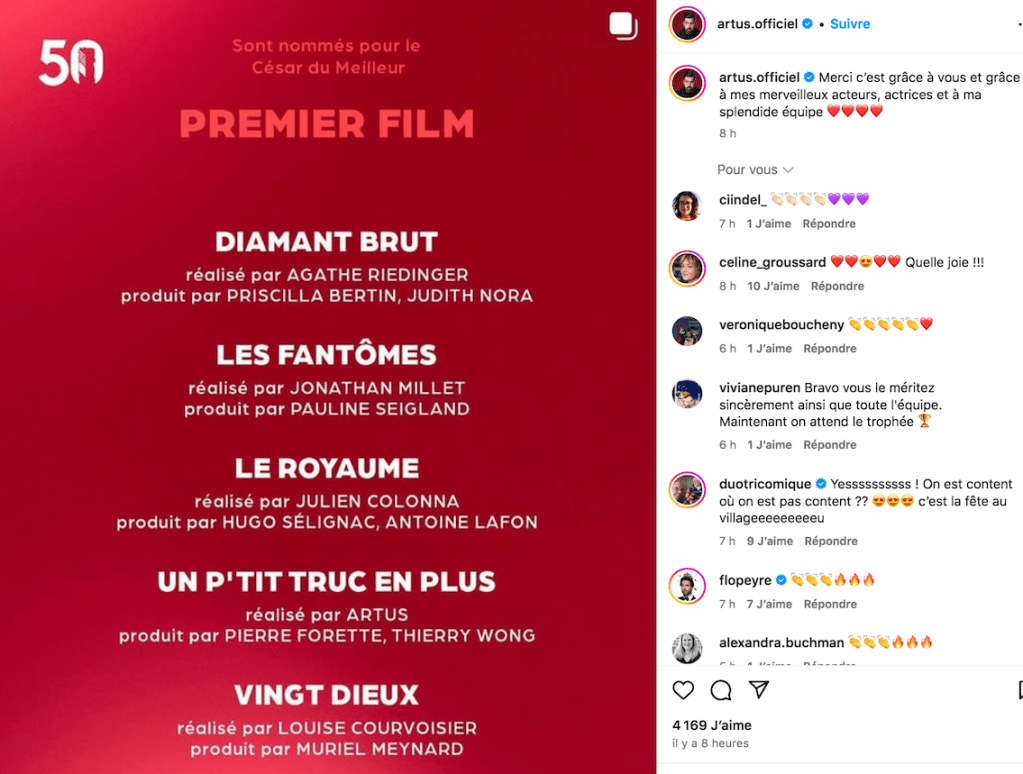Follow artus.officiel with the Suivre button
Image resolution: width=1023 pixels, height=774 pixels.
(850, 23)
